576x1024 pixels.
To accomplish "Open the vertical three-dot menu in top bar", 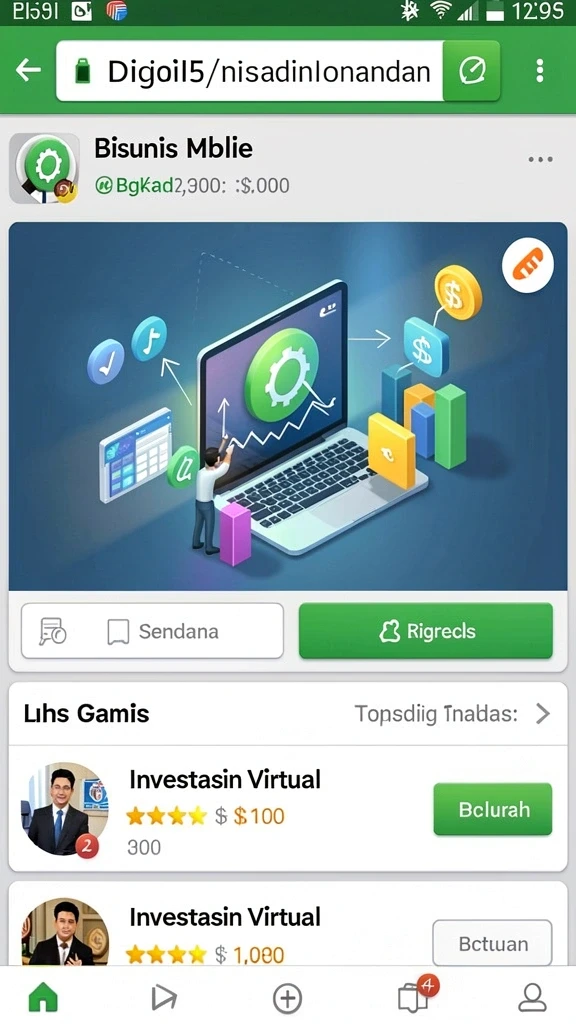I will pos(539,71).
